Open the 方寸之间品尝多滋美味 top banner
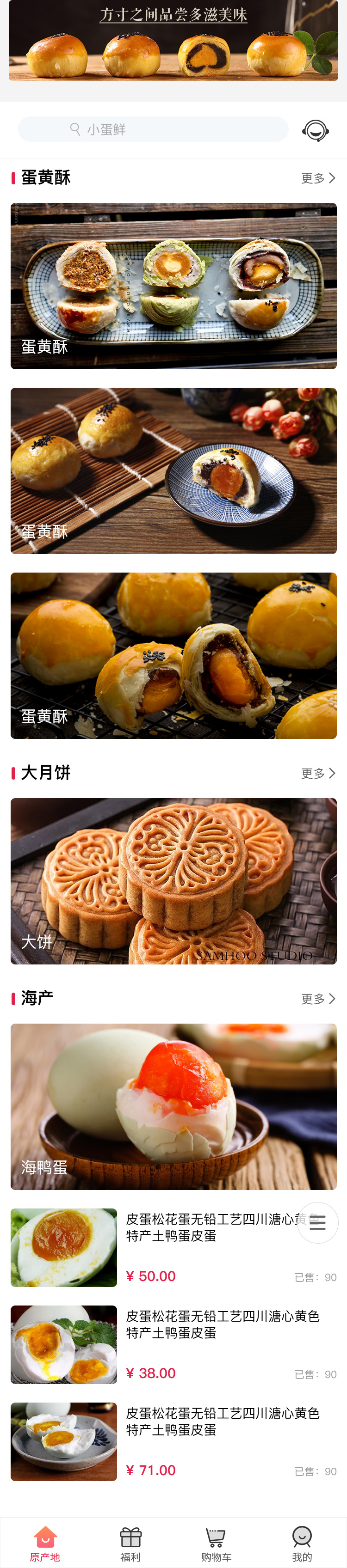The image size is (347, 1568). (x=173, y=40)
